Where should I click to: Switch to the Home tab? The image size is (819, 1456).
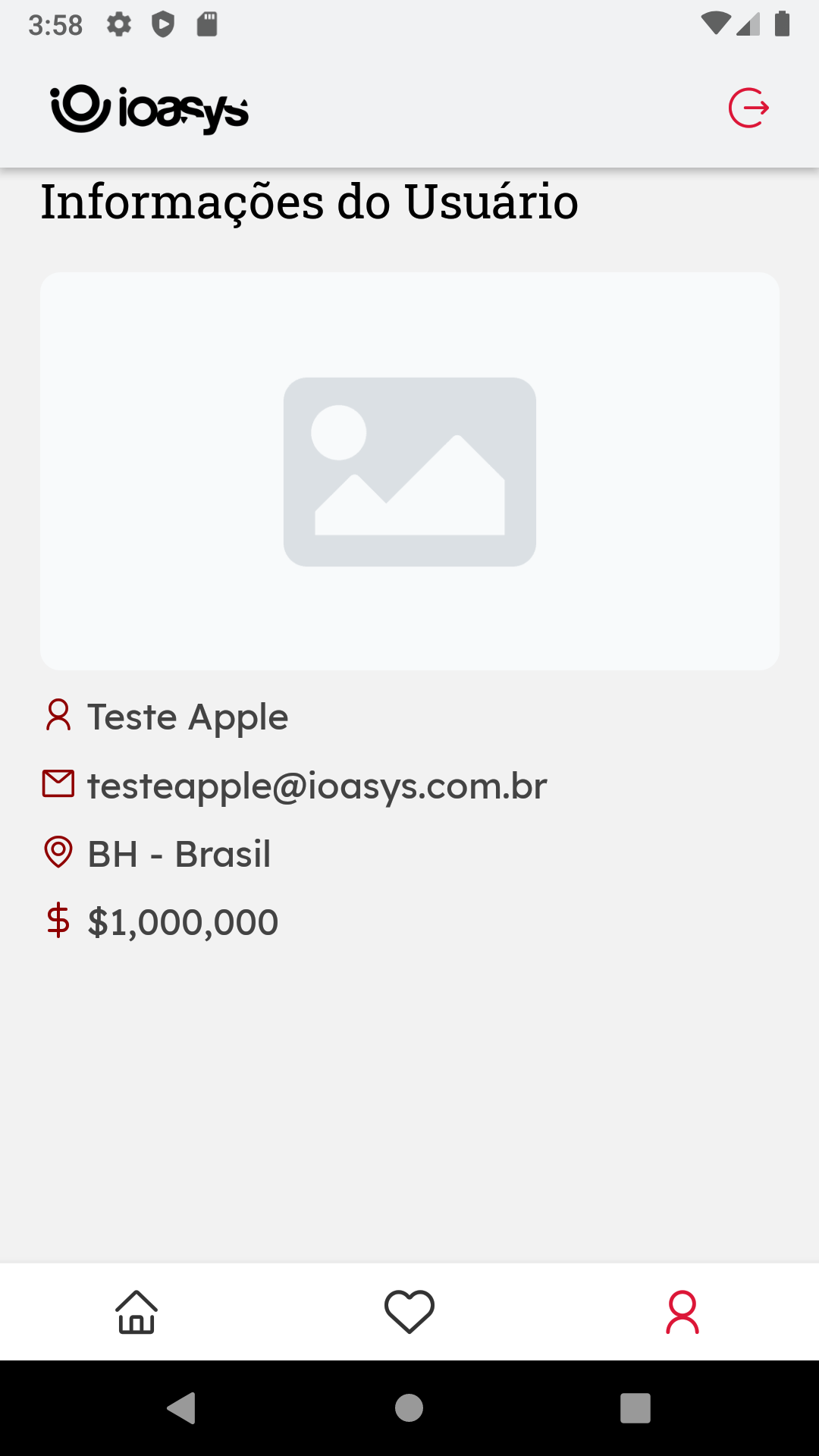click(136, 1312)
